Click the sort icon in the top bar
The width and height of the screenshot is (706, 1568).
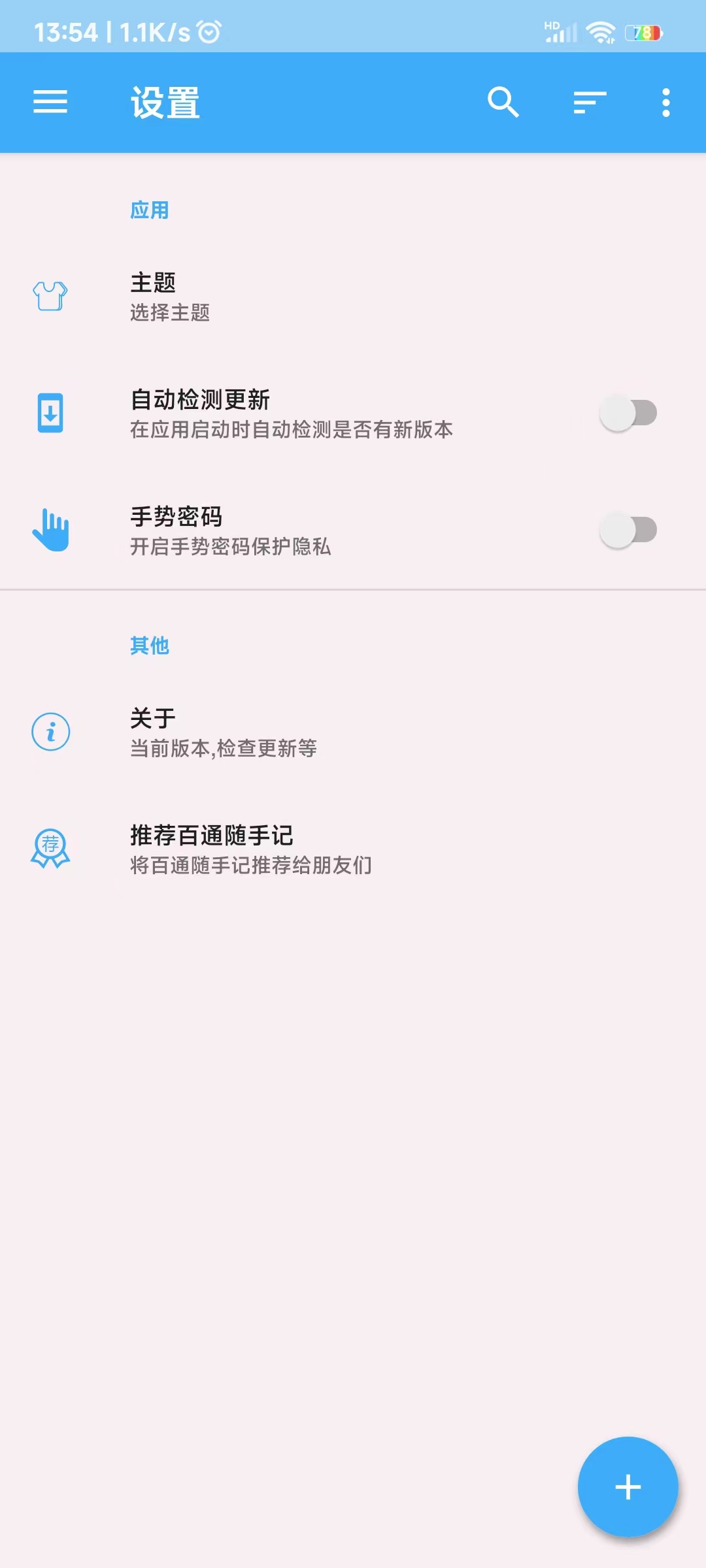point(588,102)
